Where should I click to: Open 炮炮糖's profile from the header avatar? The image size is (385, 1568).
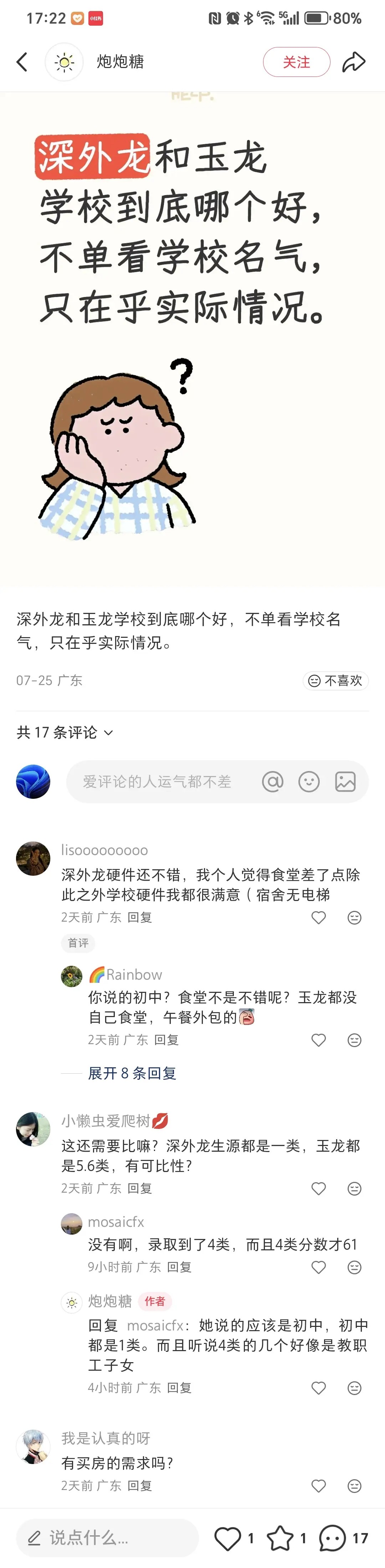(x=64, y=62)
